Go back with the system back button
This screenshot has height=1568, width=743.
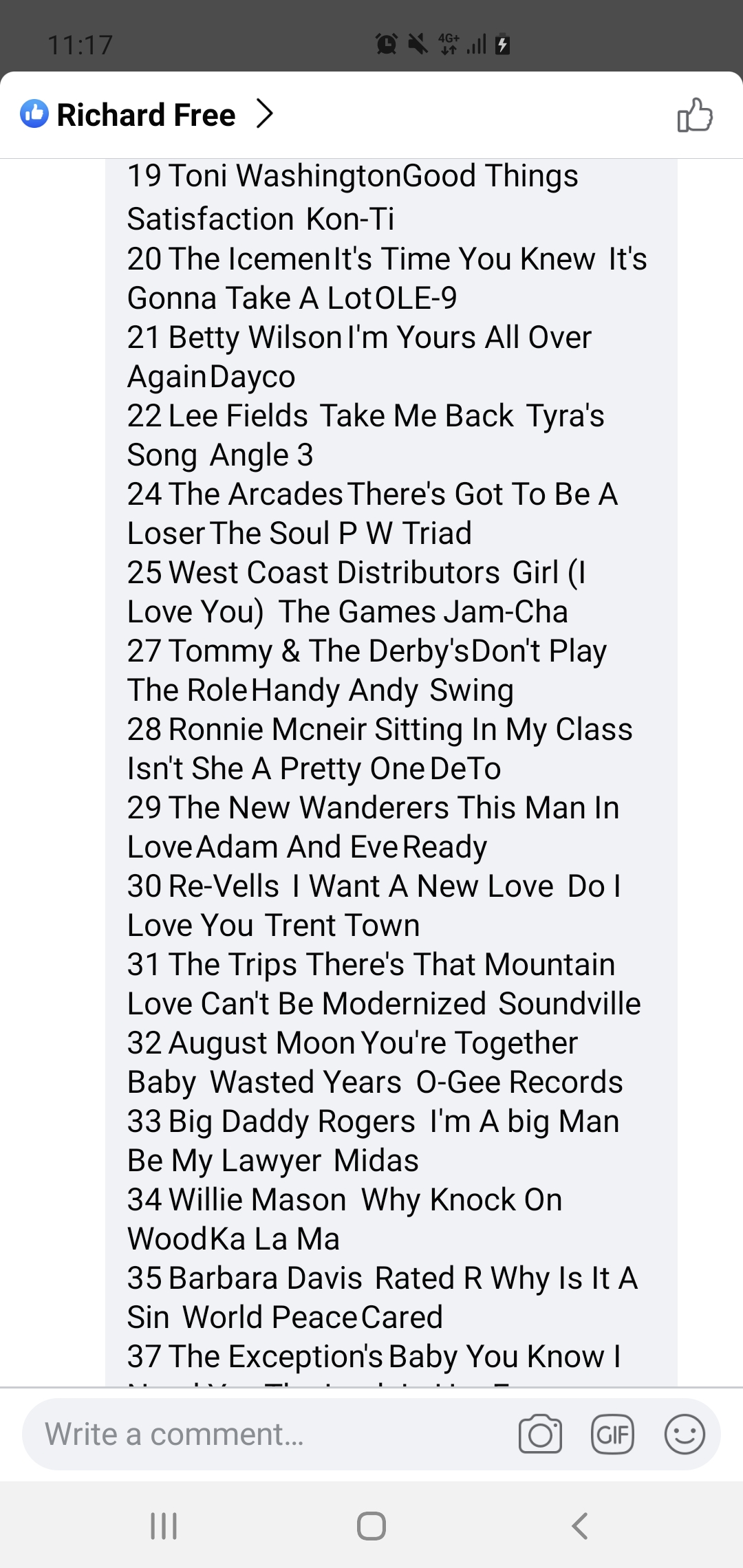(x=580, y=1526)
